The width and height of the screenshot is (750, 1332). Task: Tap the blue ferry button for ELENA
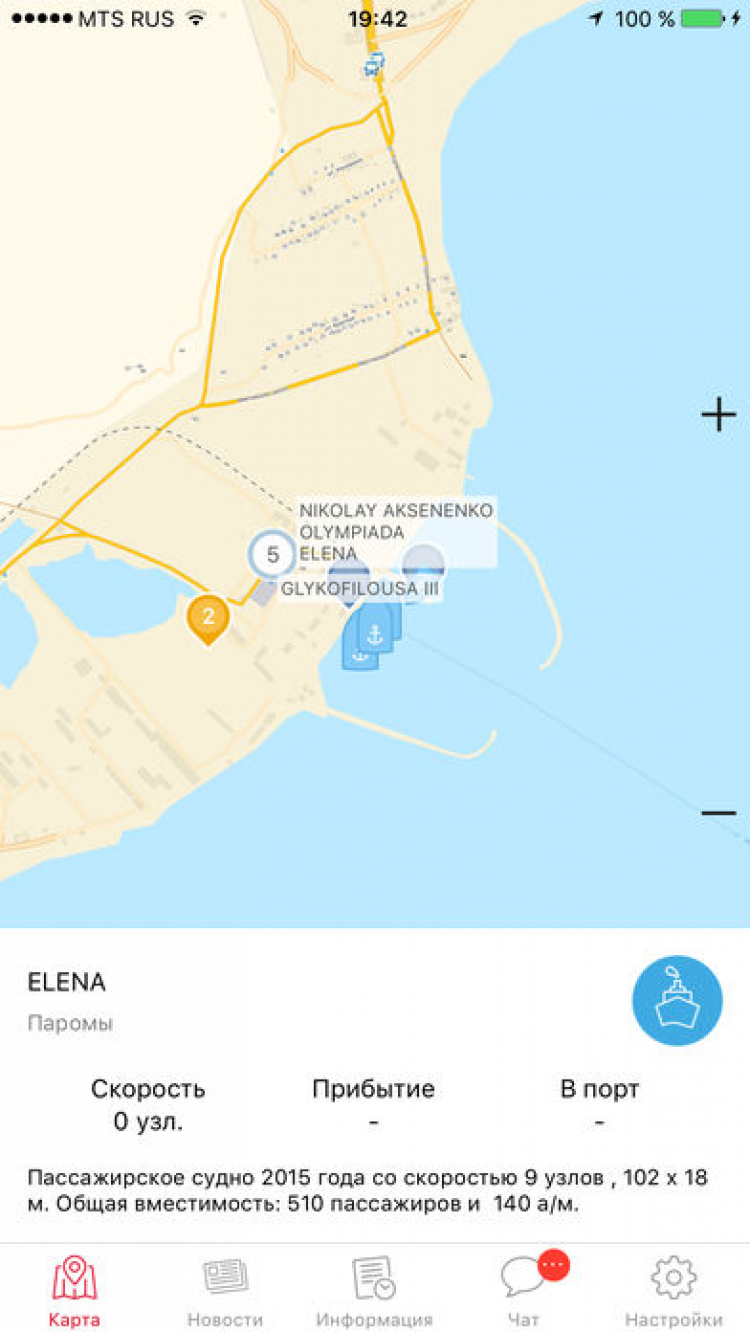tap(677, 1000)
